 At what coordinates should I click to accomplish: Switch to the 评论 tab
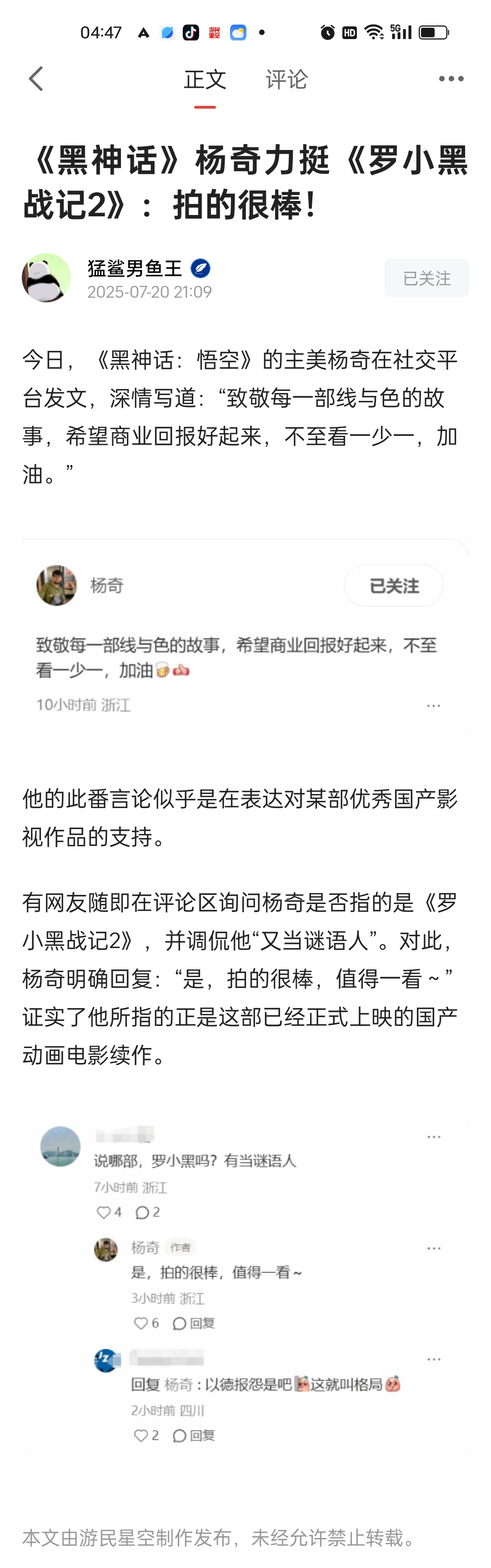click(x=286, y=79)
